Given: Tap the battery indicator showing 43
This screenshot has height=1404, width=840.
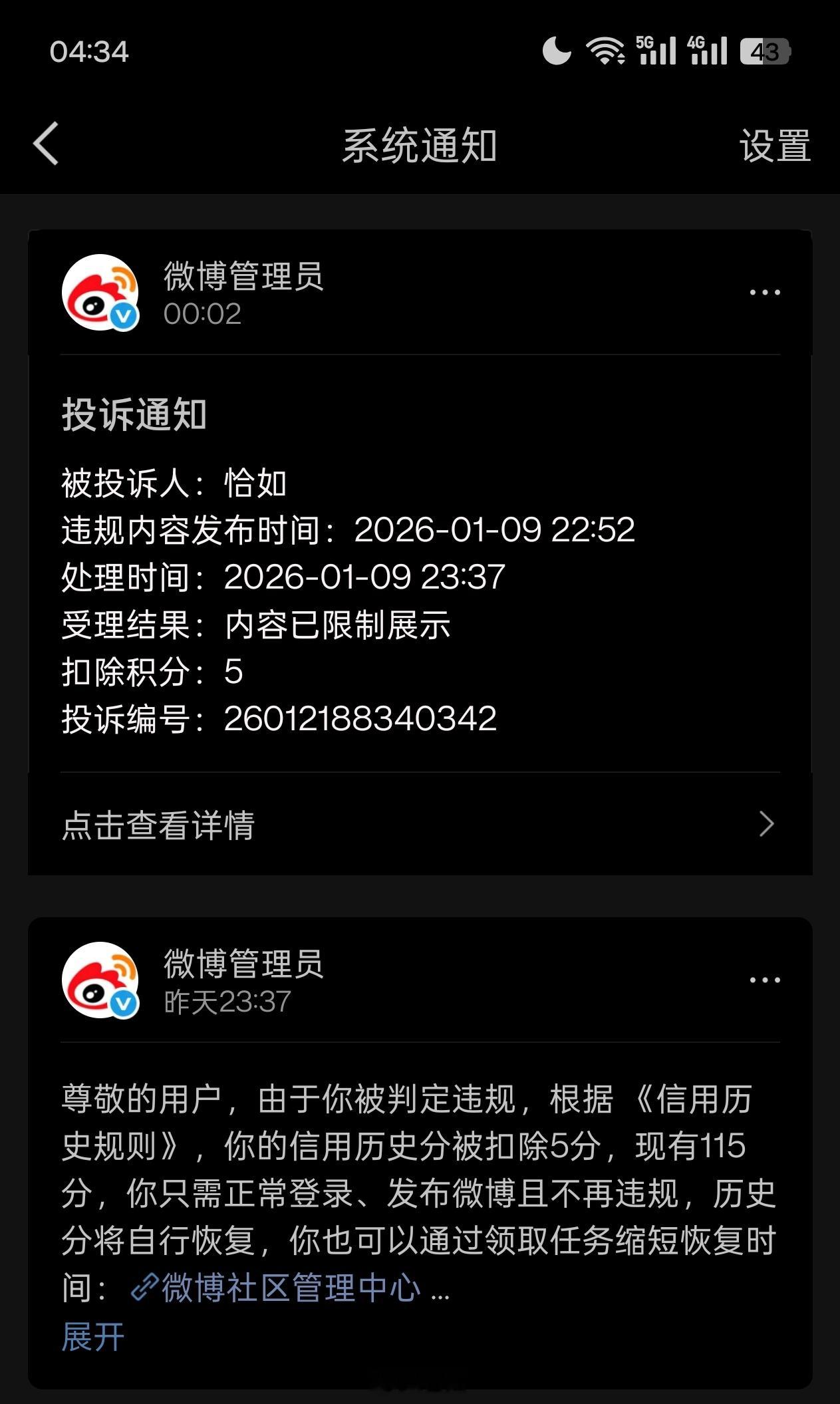Looking at the screenshot, I should click(765, 51).
